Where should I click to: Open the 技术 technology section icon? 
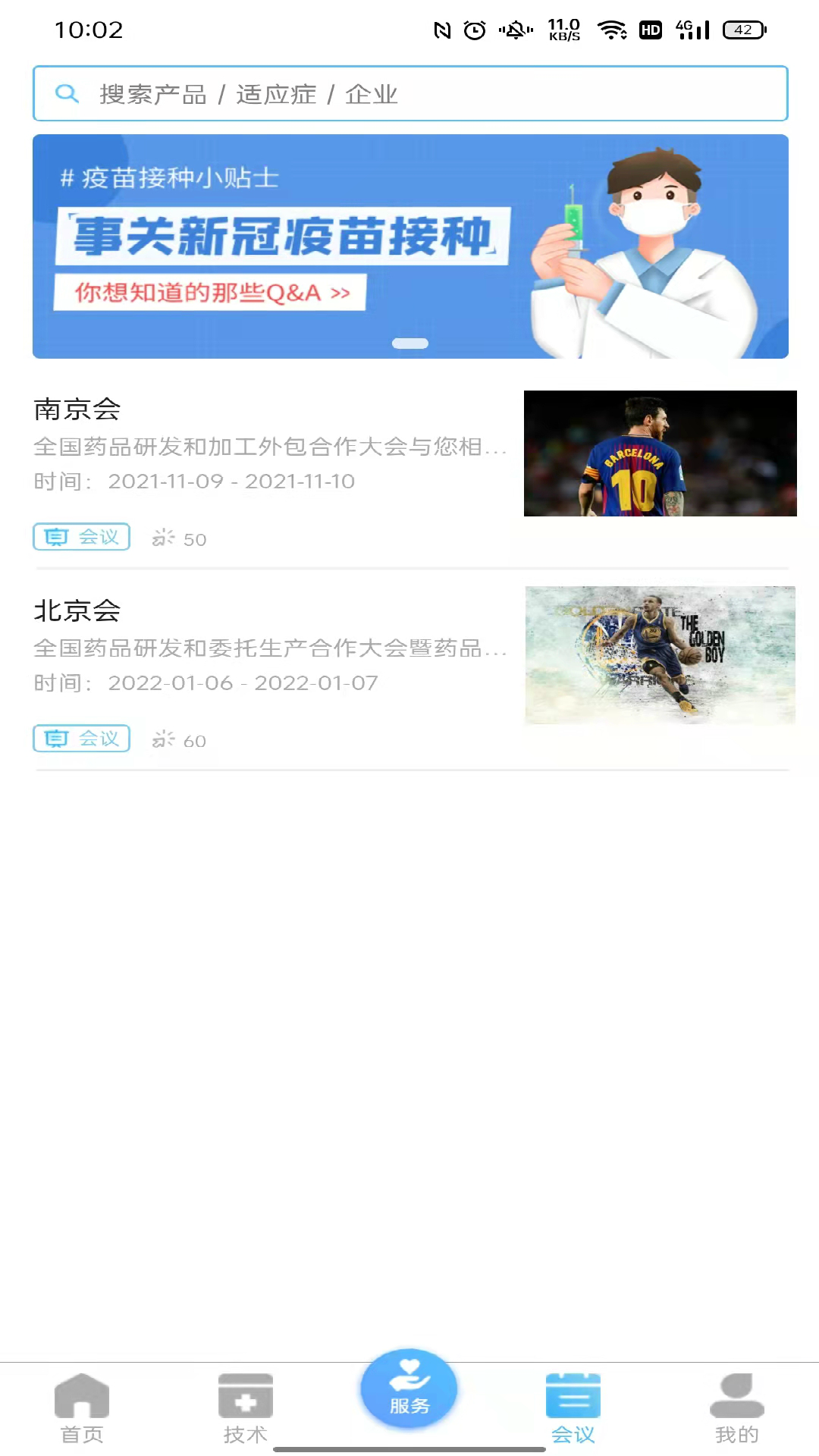coord(245,1408)
